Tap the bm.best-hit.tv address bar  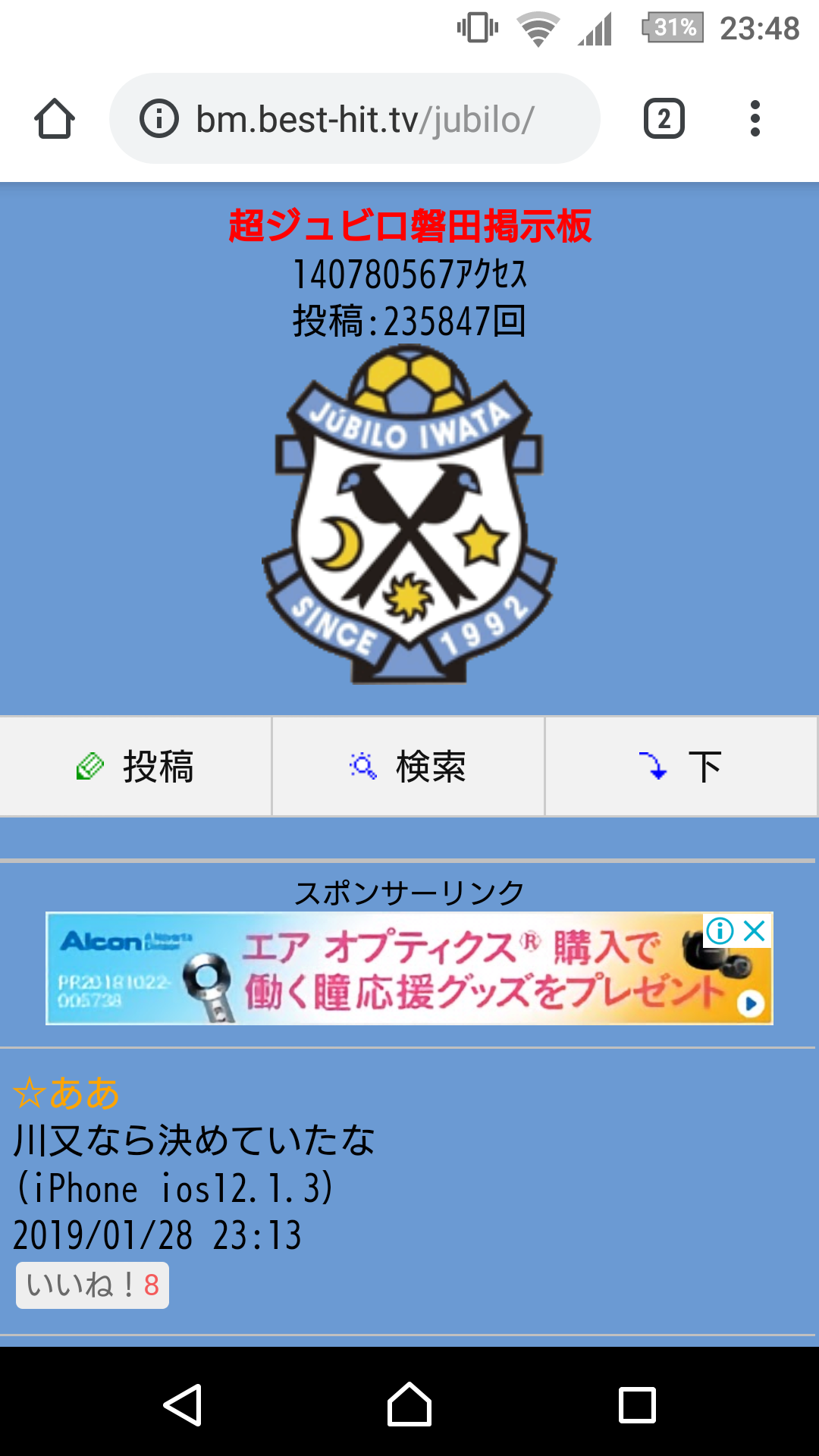click(364, 119)
